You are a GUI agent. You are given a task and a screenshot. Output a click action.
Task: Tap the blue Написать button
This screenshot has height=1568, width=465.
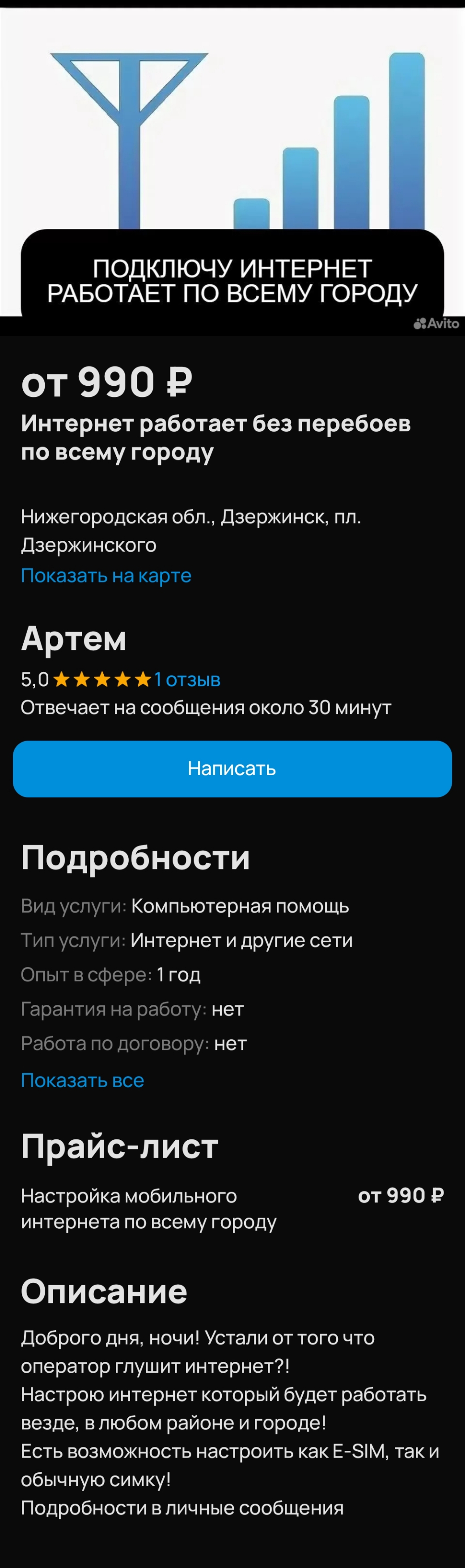coord(232,768)
